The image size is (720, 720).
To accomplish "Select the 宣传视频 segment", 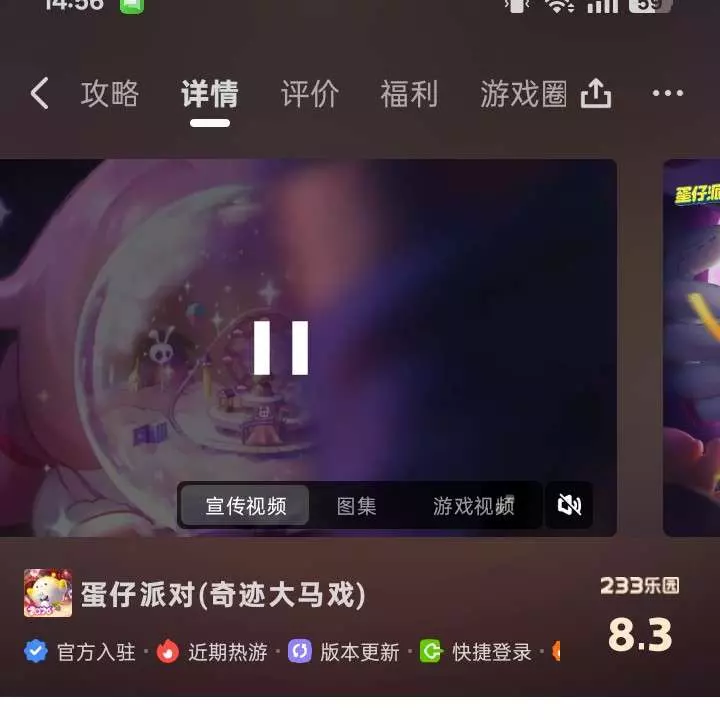I will pyautogui.click(x=246, y=506).
